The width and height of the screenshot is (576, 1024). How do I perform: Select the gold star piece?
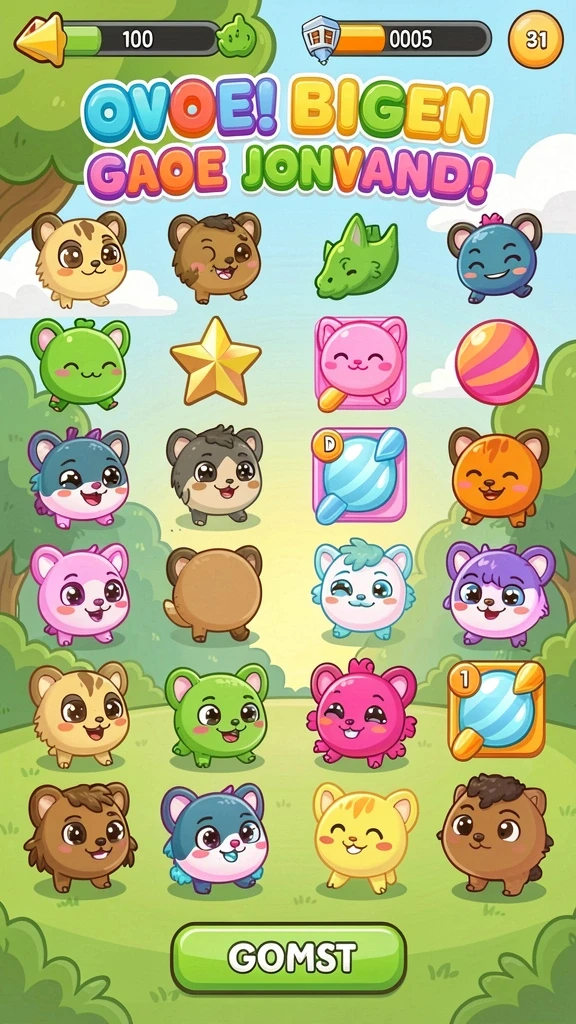pyautogui.click(x=216, y=362)
